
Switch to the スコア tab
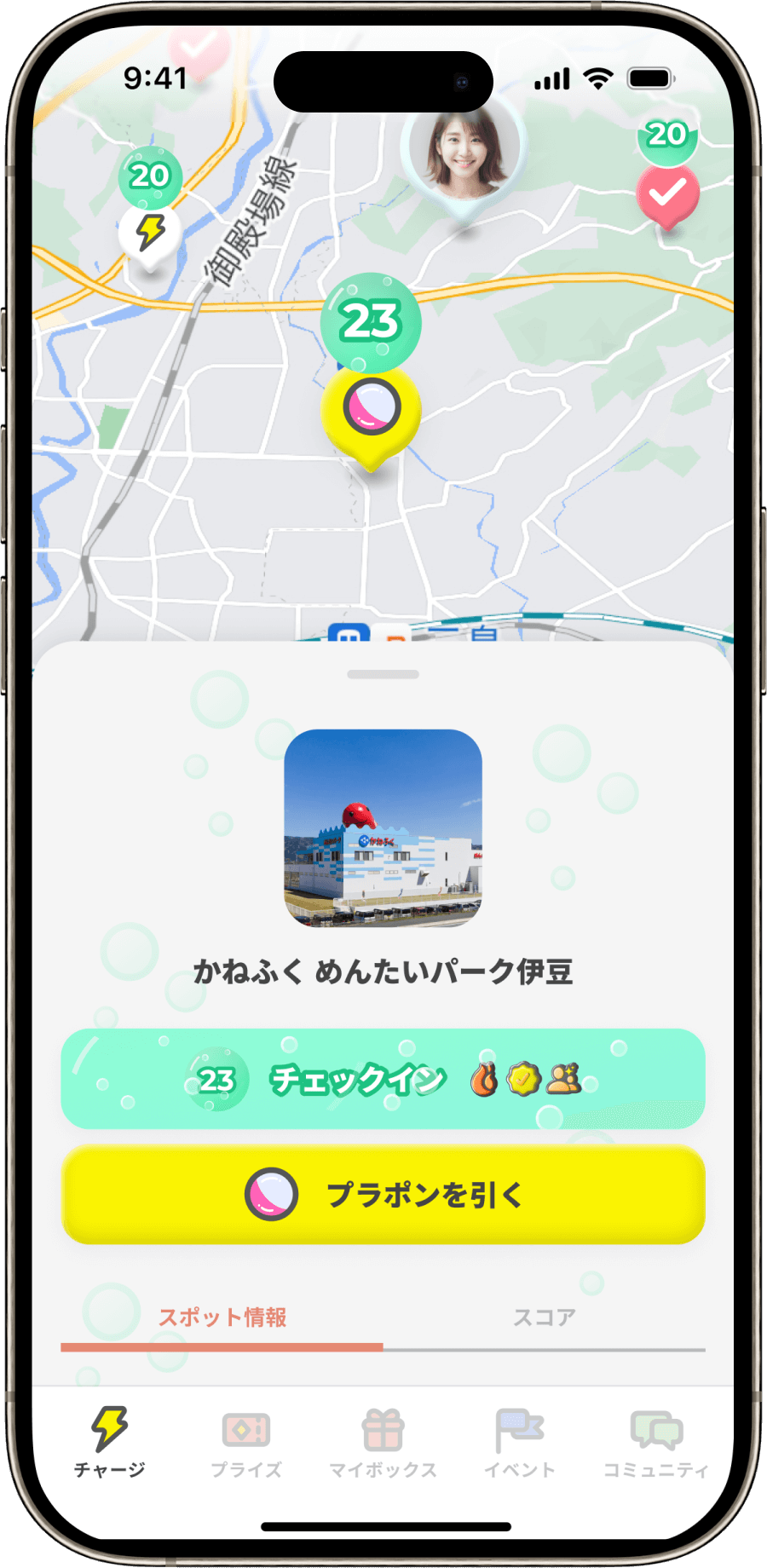click(x=544, y=1317)
